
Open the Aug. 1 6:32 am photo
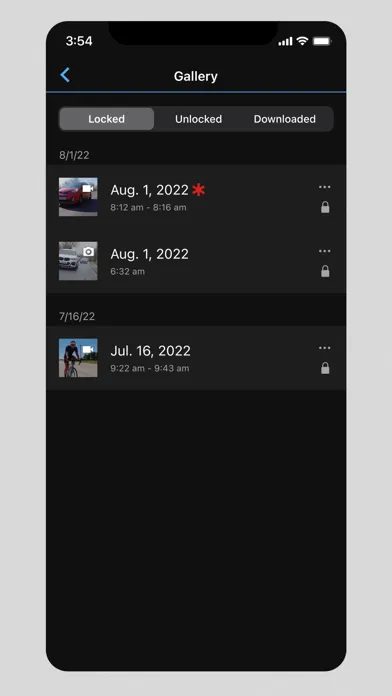(196, 261)
